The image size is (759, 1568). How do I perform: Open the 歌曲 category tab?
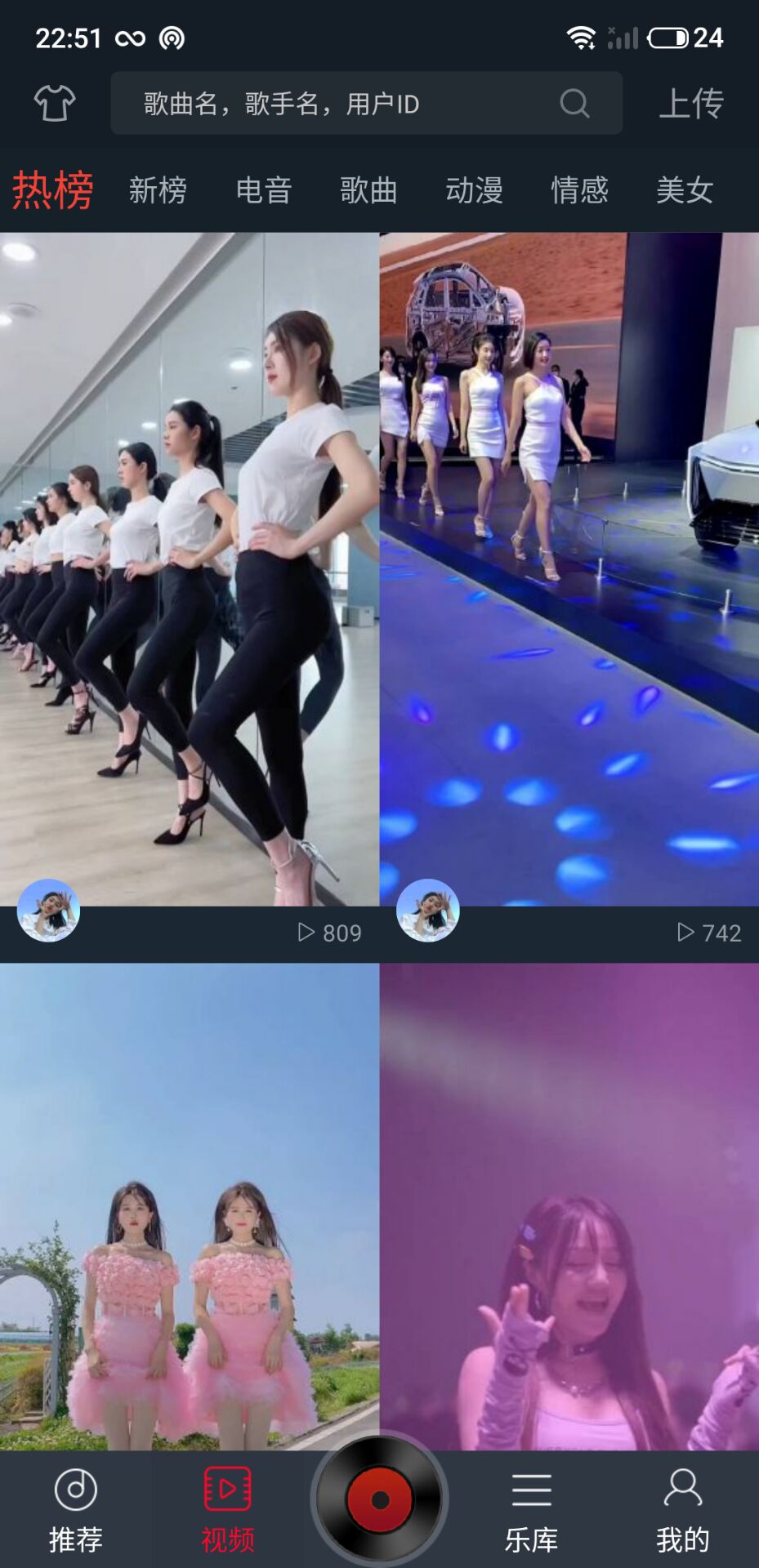pos(368,190)
